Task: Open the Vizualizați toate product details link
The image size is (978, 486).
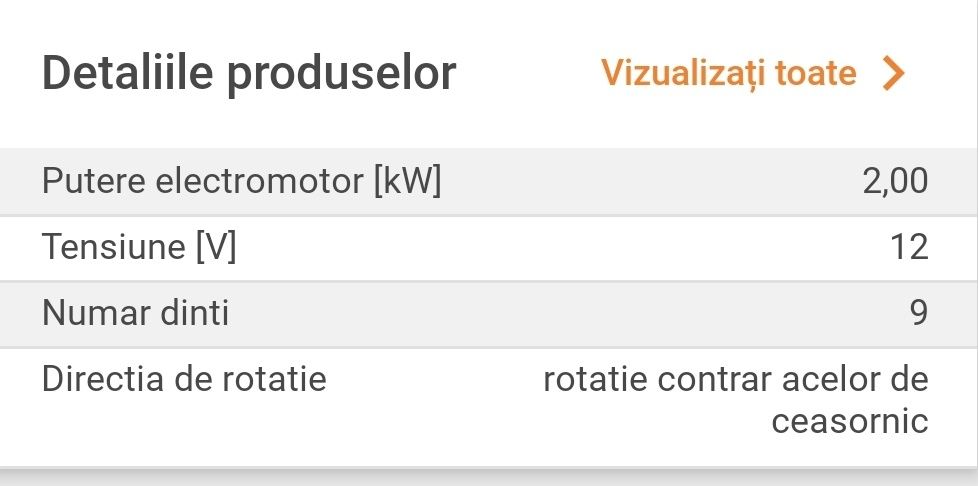Action: click(x=751, y=73)
